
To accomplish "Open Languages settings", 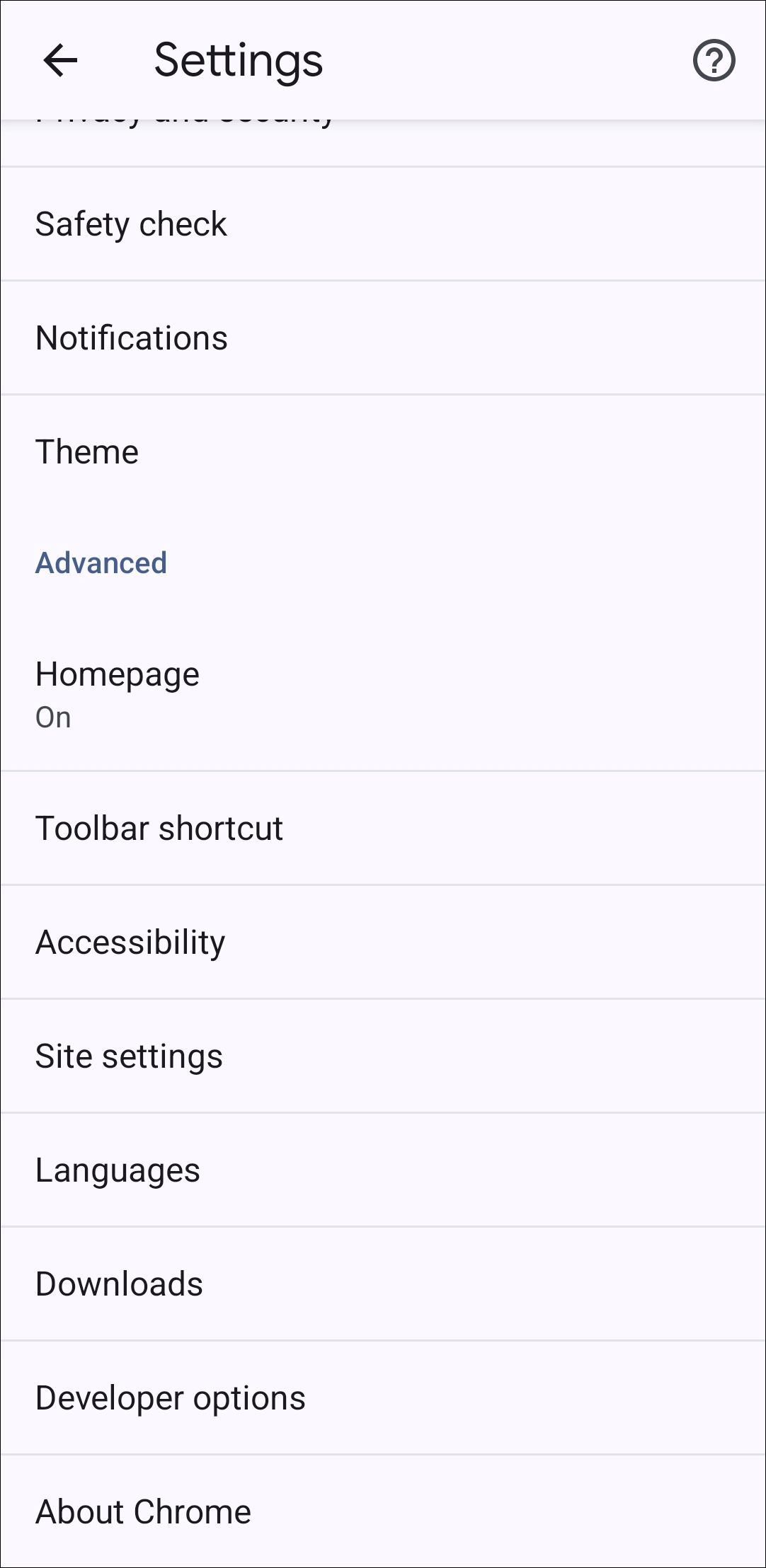I will coord(382,1170).
